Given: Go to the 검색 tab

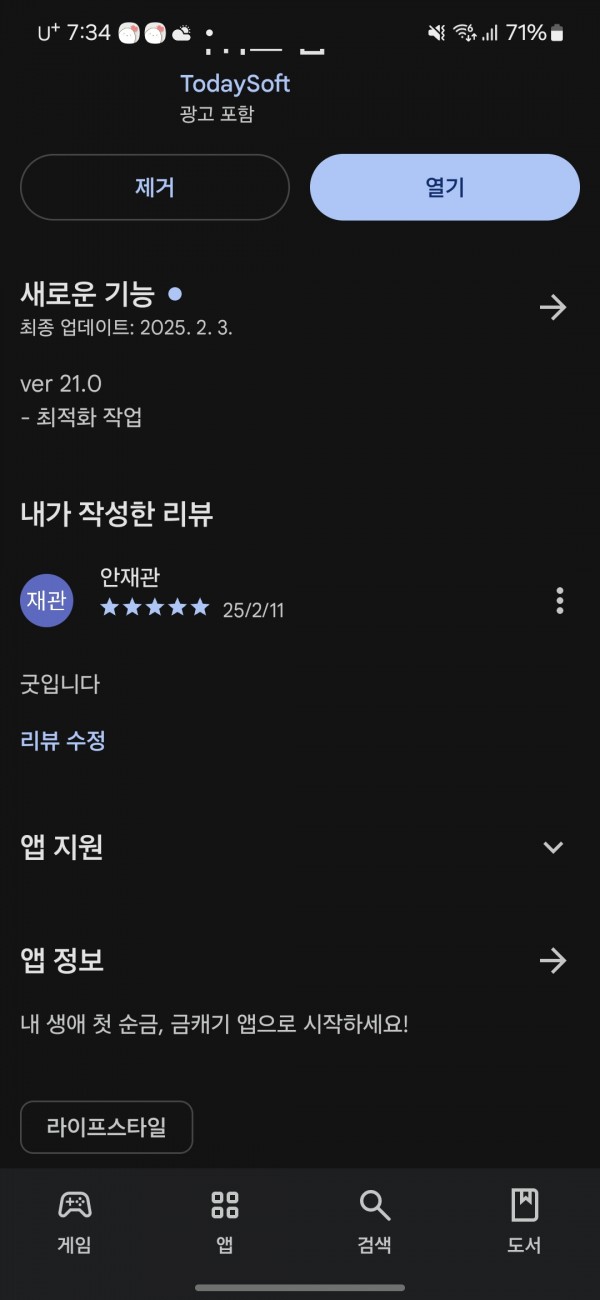Looking at the screenshot, I should click(x=375, y=1221).
